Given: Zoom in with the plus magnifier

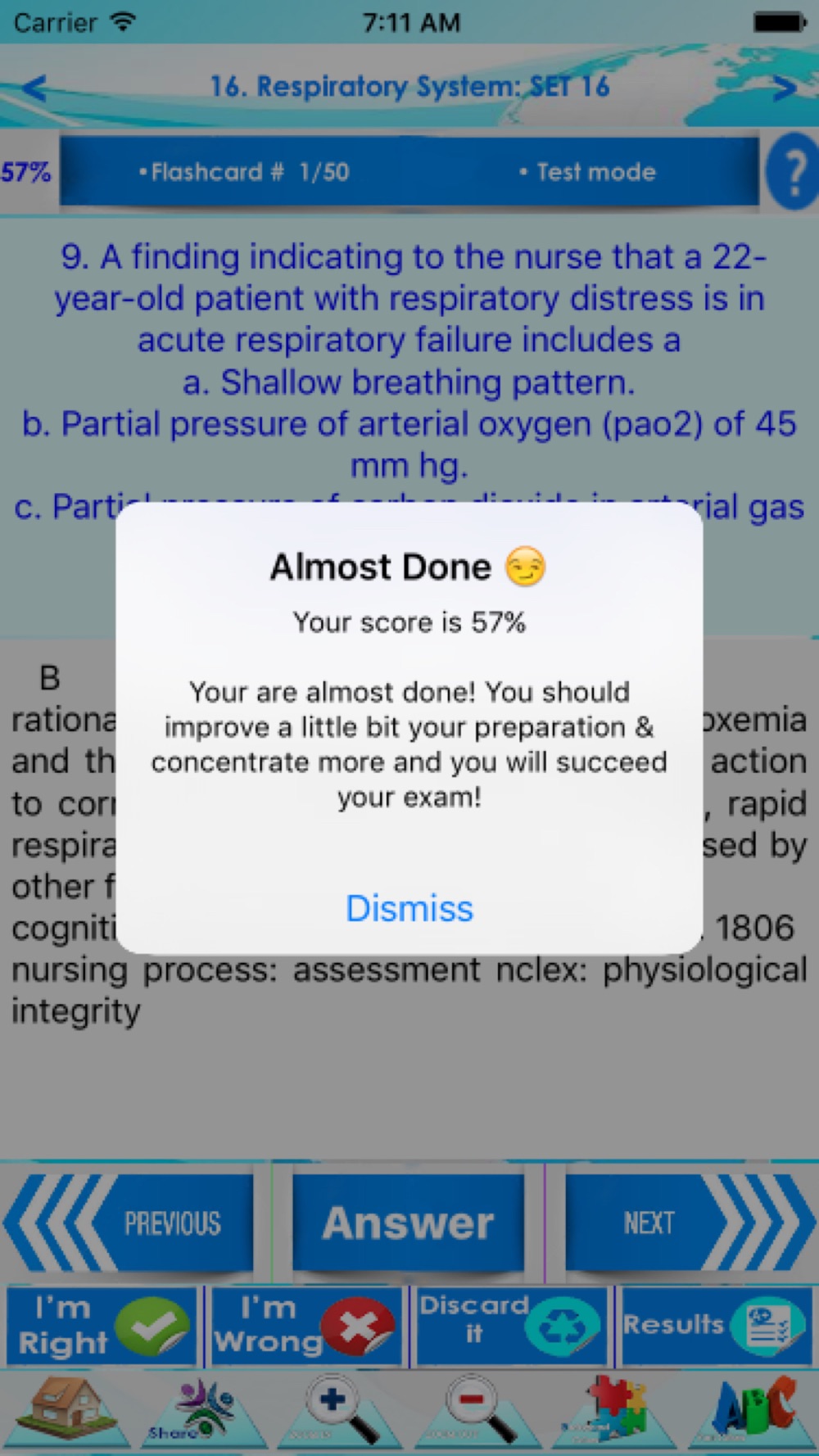Looking at the screenshot, I should pos(340,1411).
